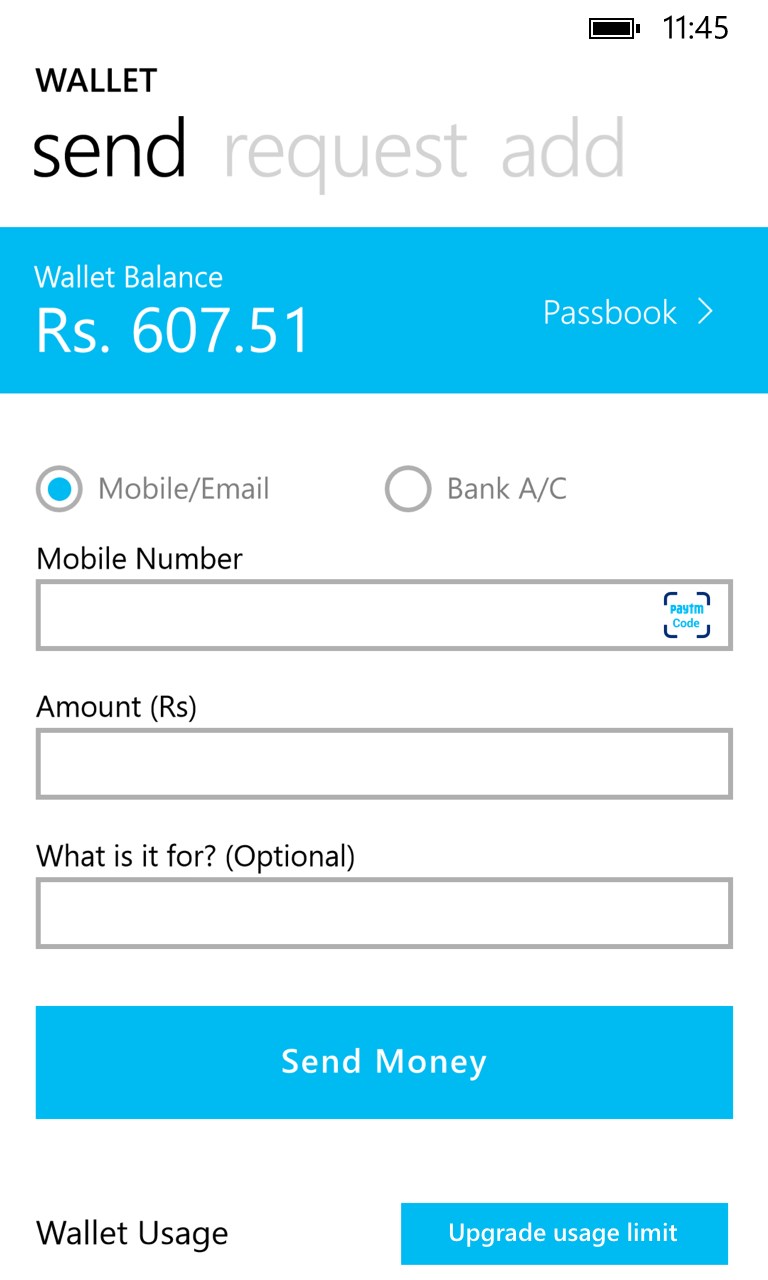768x1280 pixels.
Task: Enter a note in What is it for
Action: [384, 913]
